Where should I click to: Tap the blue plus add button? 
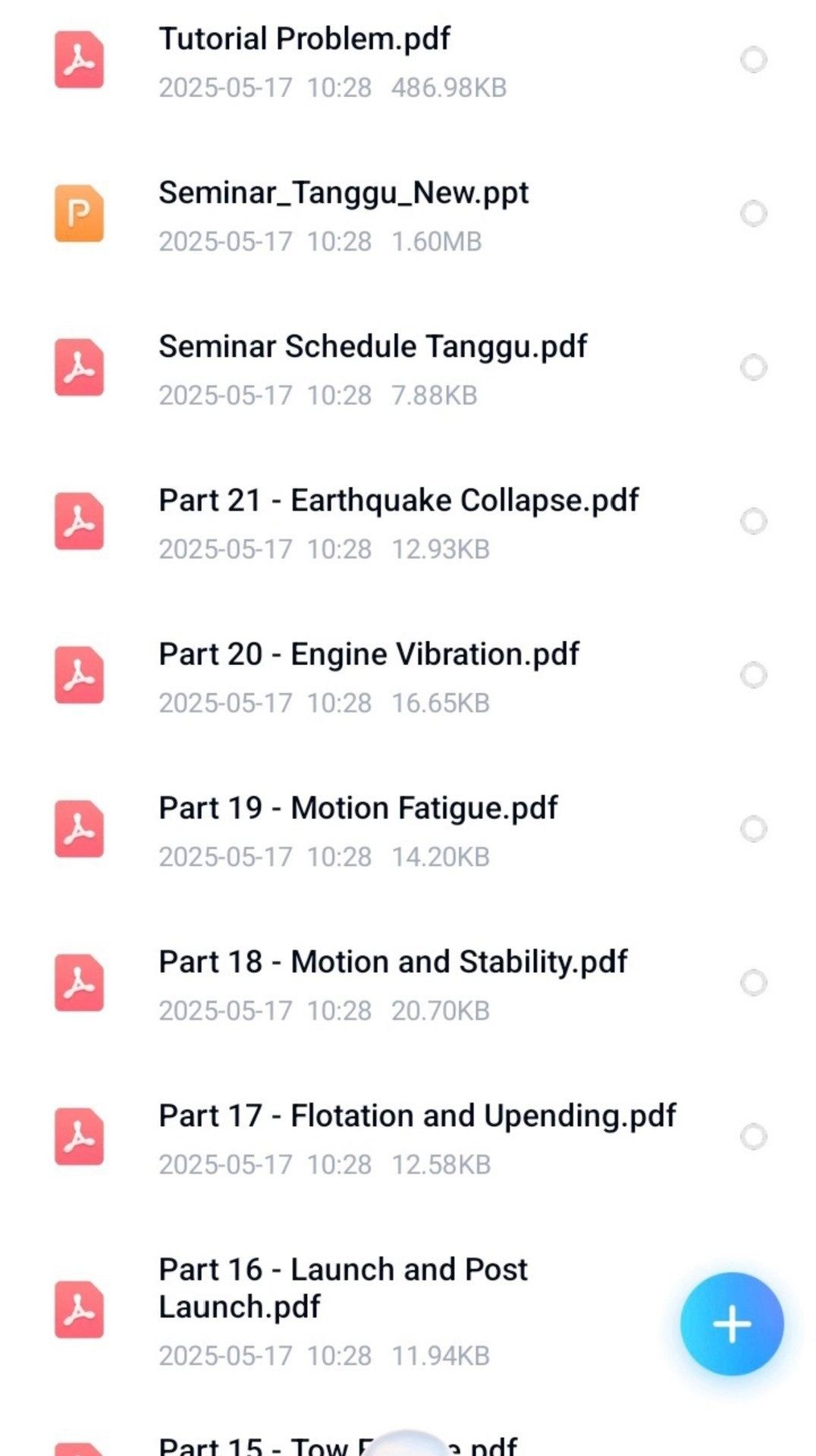coord(731,1324)
